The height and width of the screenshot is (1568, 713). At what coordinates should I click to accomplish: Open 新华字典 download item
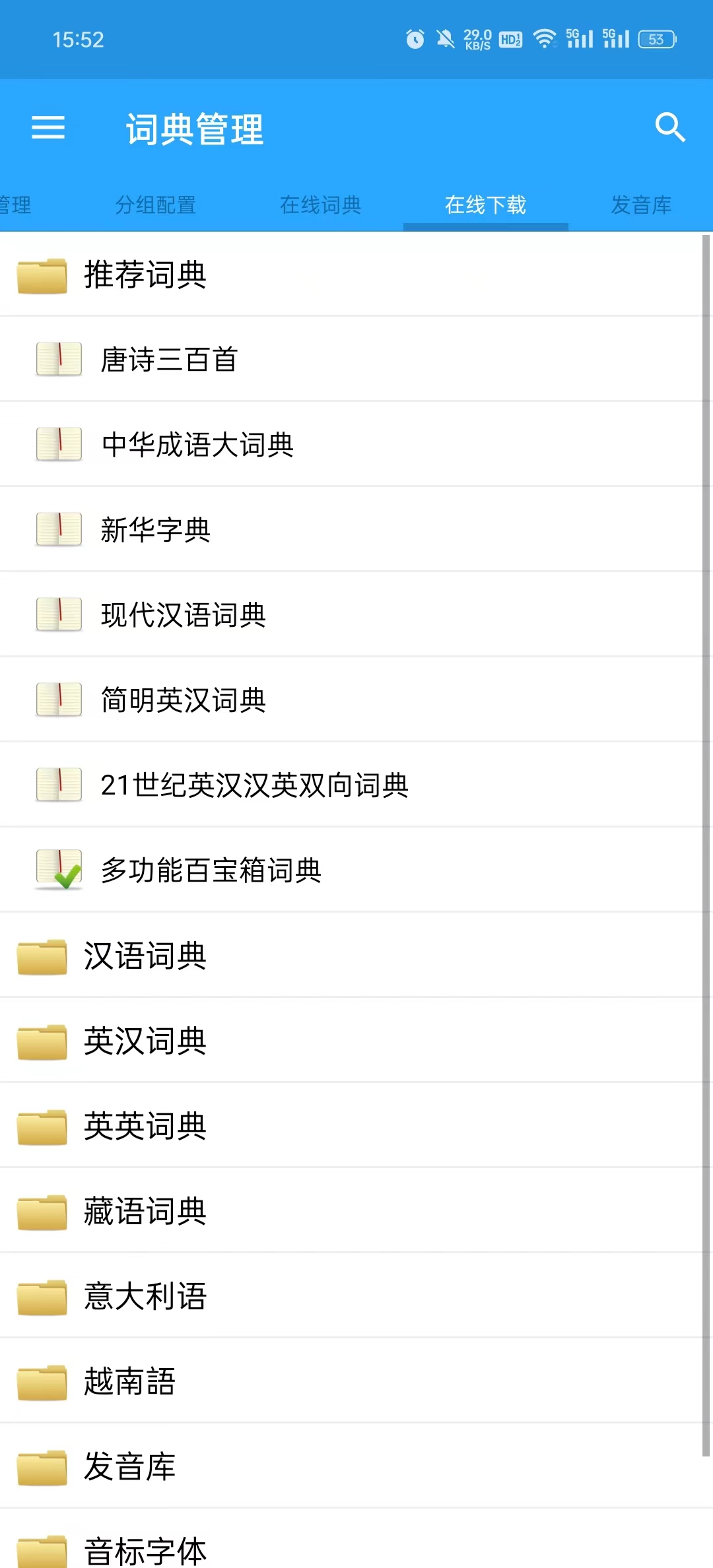156,530
